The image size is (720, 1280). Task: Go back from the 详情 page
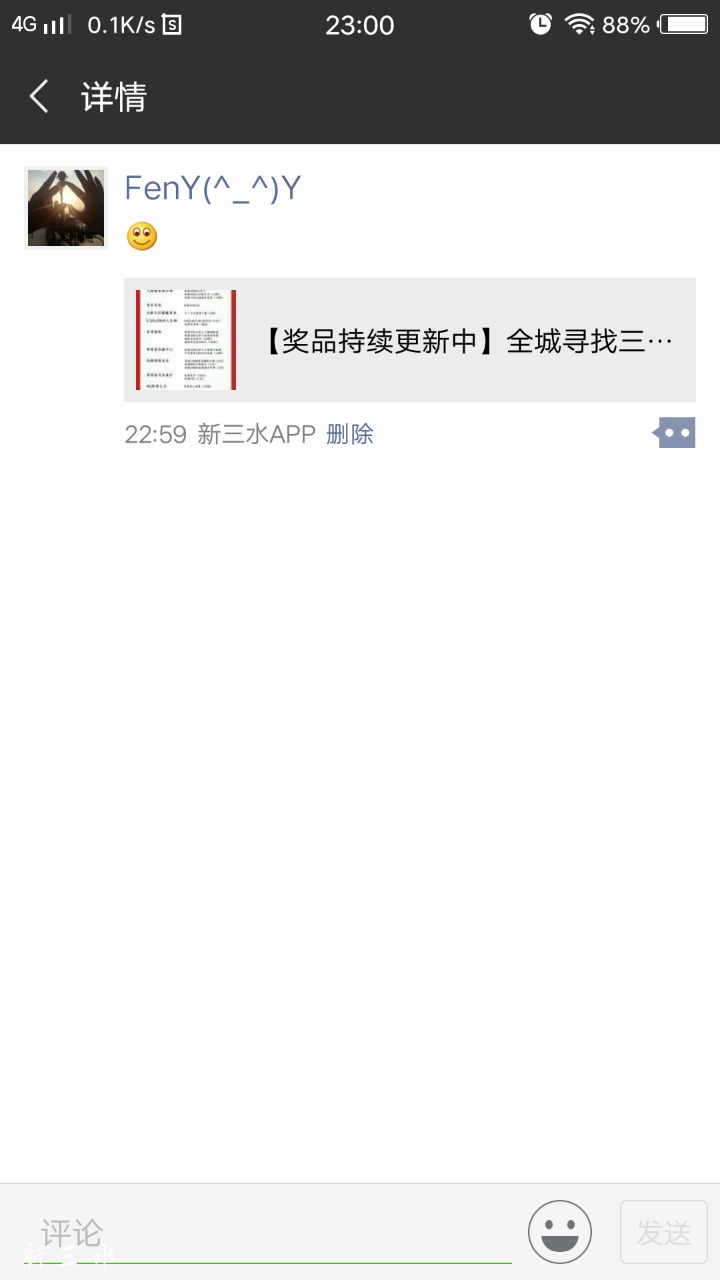pyautogui.click(x=40, y=97)
